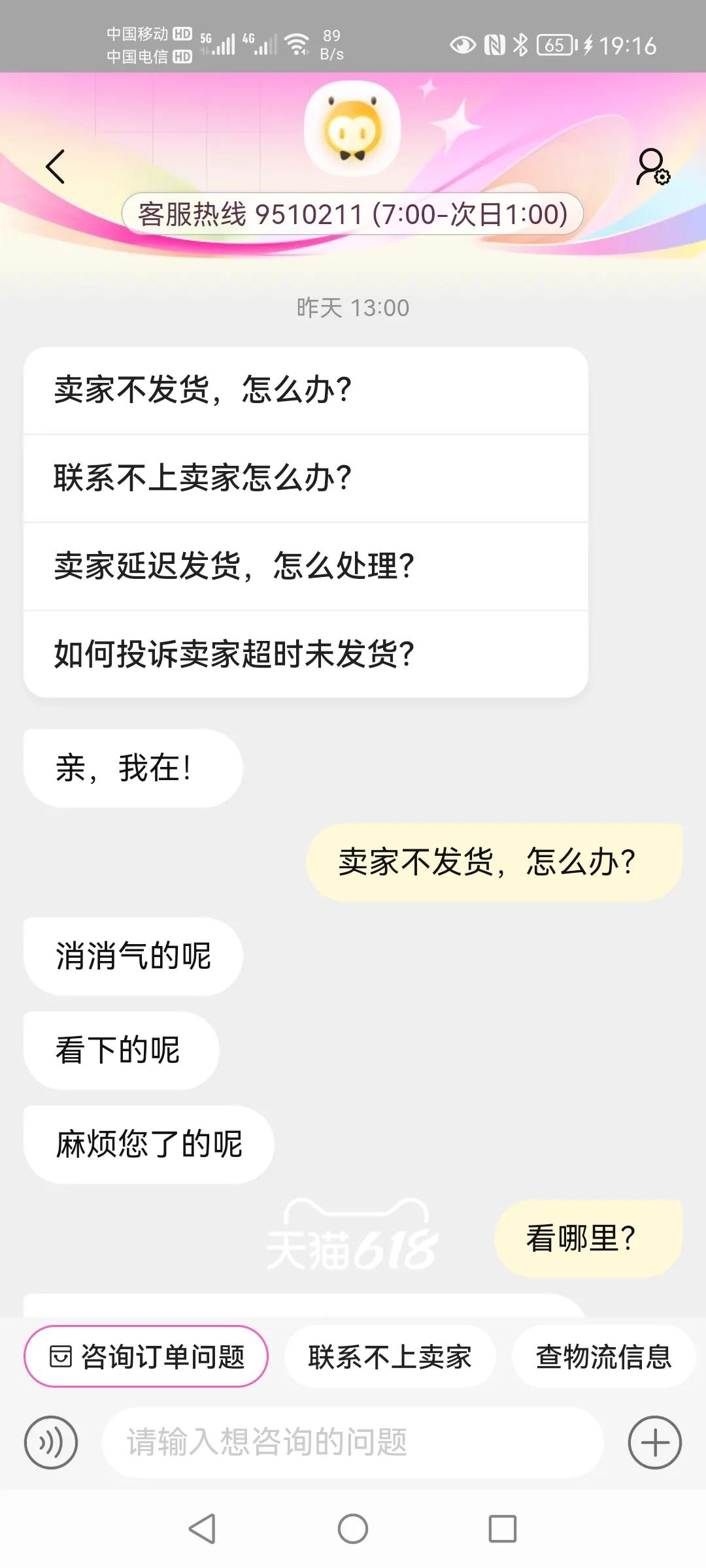Viewport: 706px width, 1568px height.
Task: Tap the battery indicator in the status bar
Action: (553, 44)
